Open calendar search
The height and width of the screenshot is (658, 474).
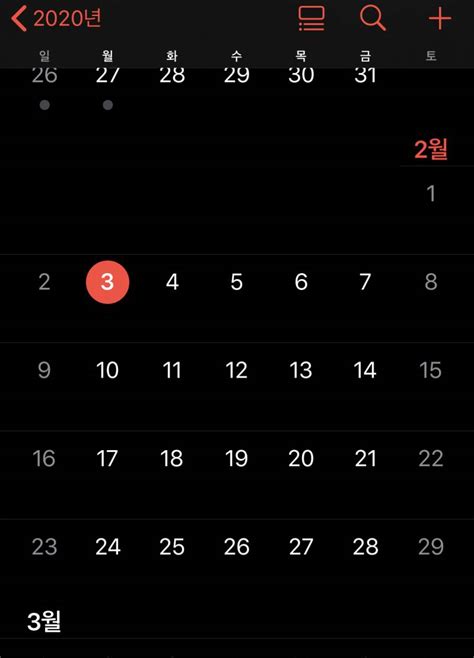click(372, 18)
